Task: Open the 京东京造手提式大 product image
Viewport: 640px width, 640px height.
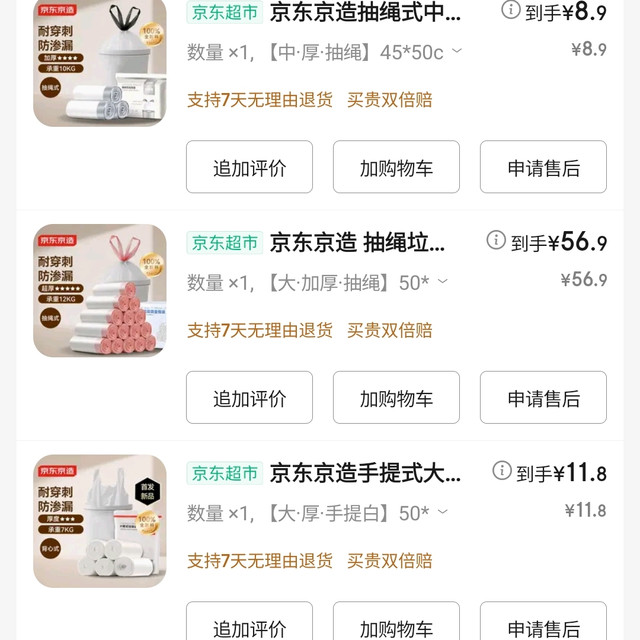Action: point(100,520)
